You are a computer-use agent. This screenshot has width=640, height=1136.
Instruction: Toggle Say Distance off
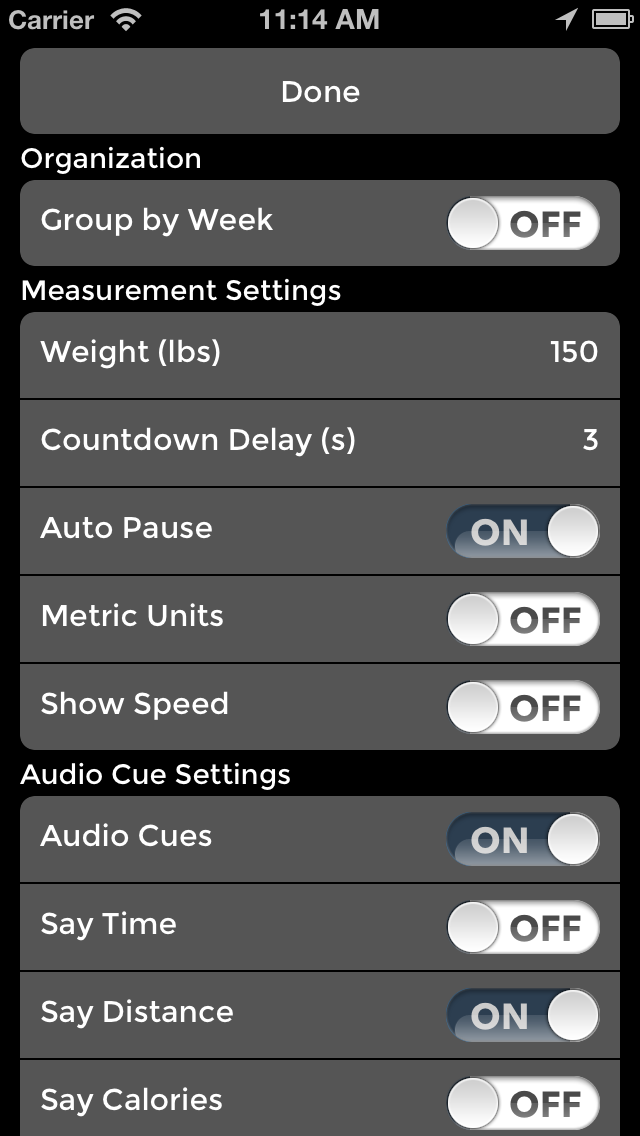[523, 1015]
